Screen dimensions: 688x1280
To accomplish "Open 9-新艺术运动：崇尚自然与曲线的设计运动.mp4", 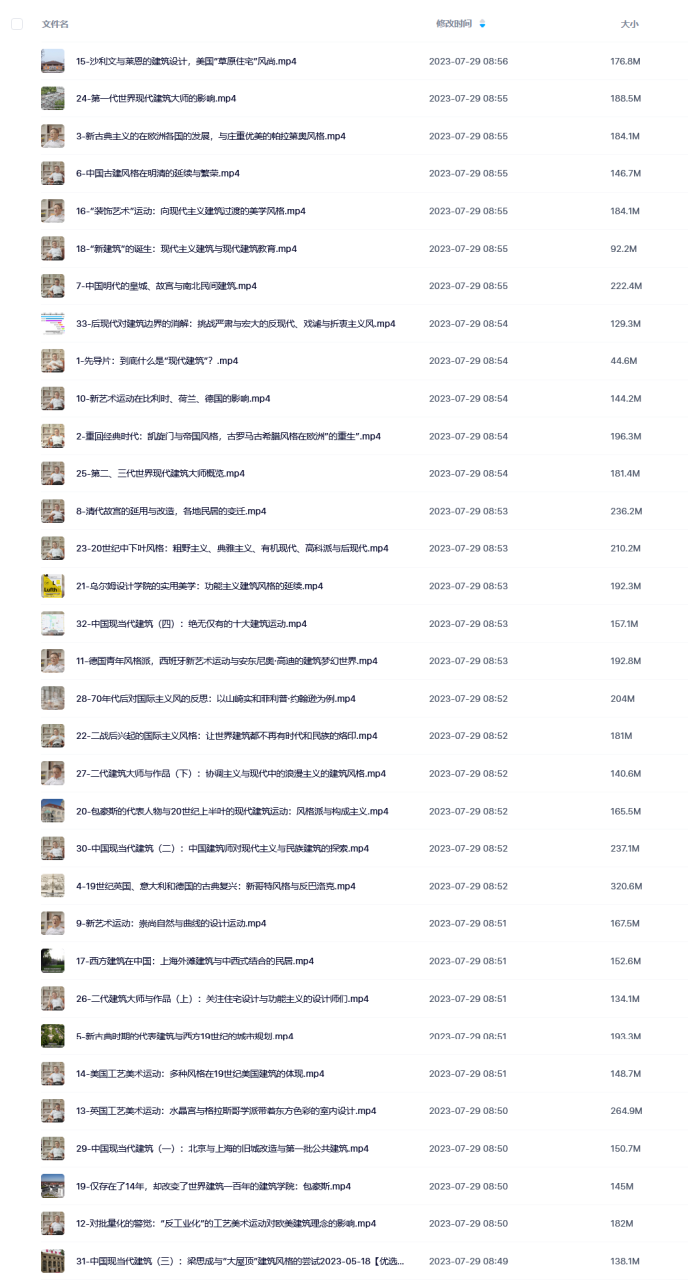I will [x=171, y=924].
